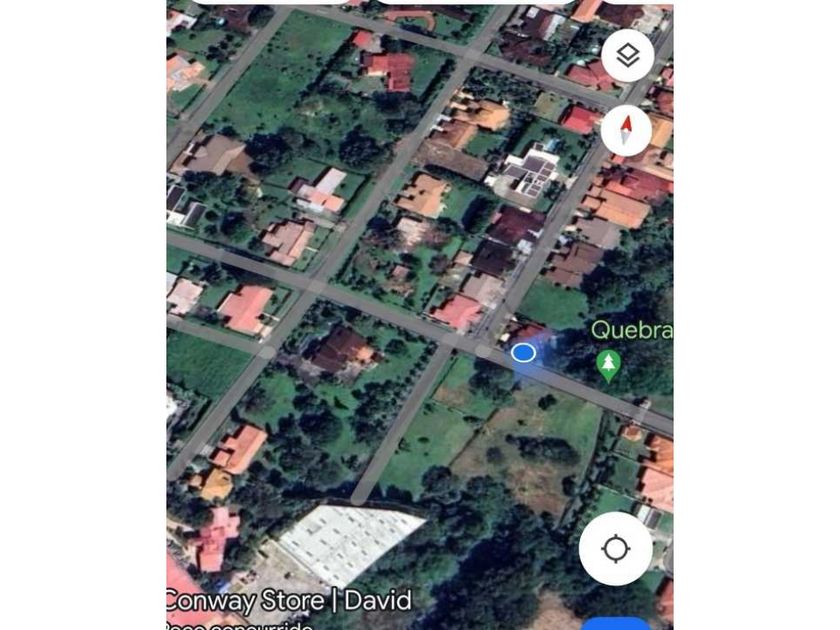Open the map layers selector
The image size is (840, 630).
[x=627, y=56]
